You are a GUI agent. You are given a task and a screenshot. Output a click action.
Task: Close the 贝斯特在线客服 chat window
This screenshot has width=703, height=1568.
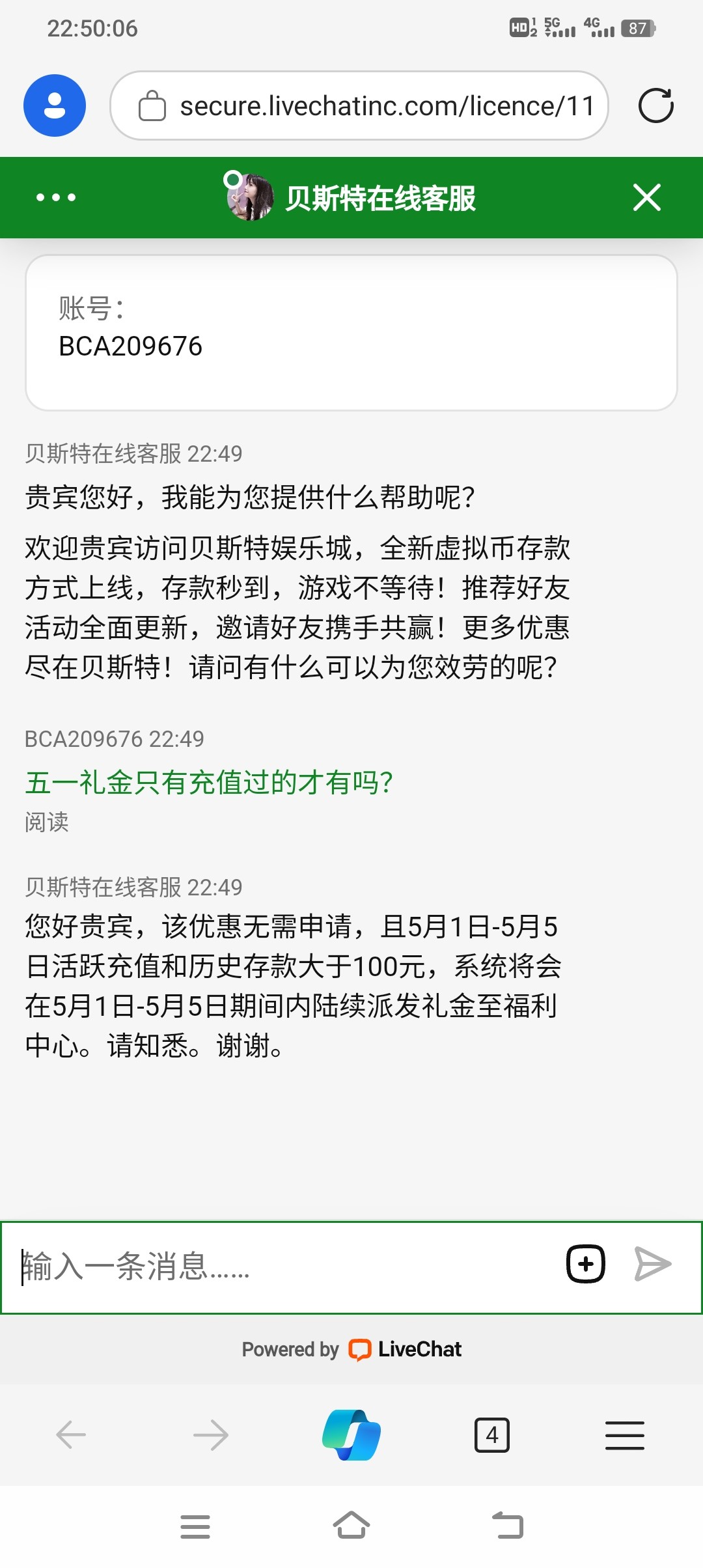click(x=646, y=197)
